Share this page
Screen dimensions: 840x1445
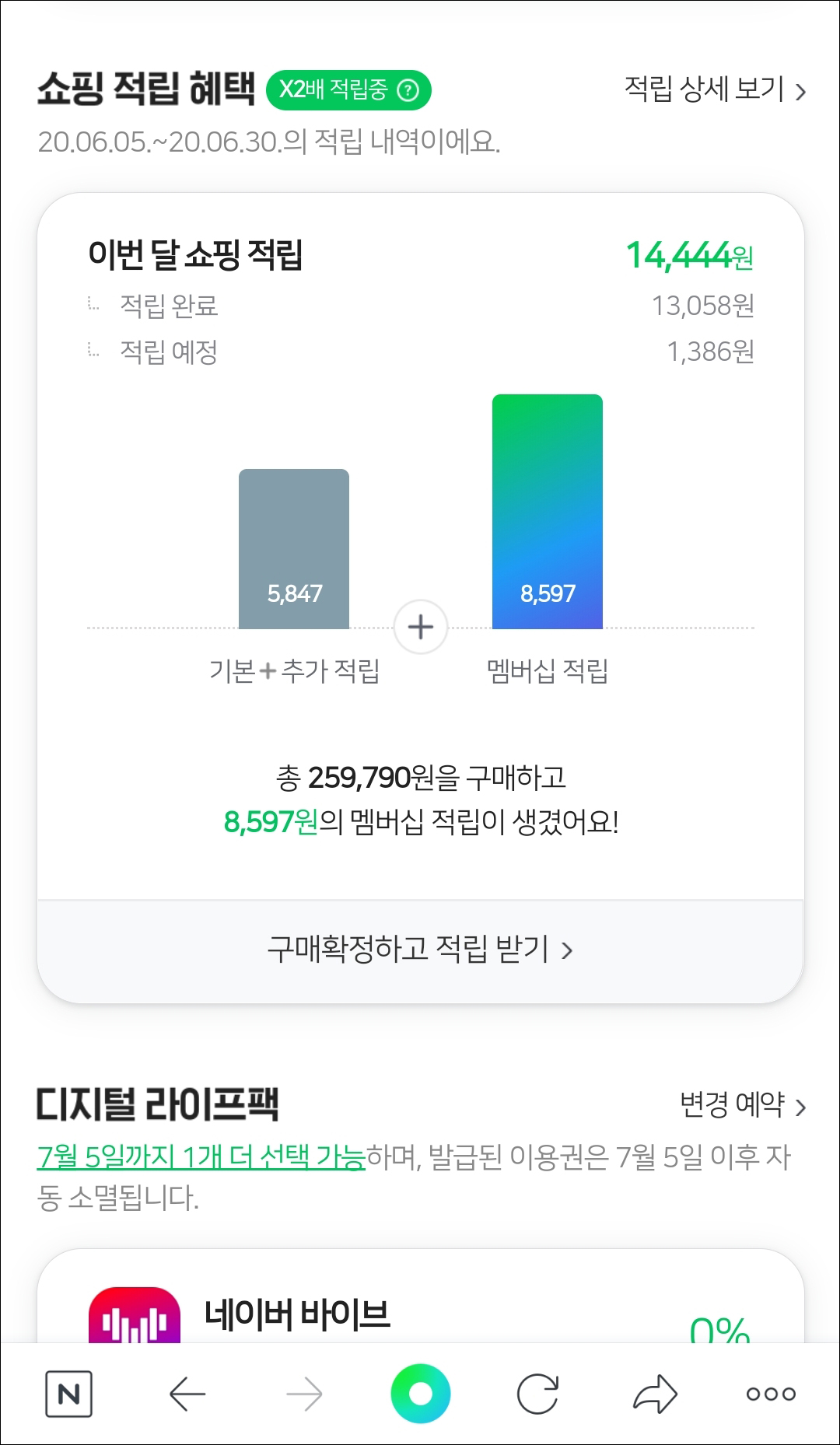655,1394
